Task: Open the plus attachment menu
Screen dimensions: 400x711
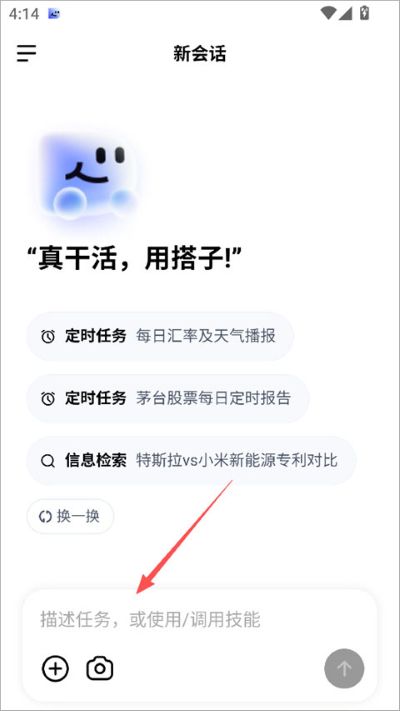Action: coord(55,668)
